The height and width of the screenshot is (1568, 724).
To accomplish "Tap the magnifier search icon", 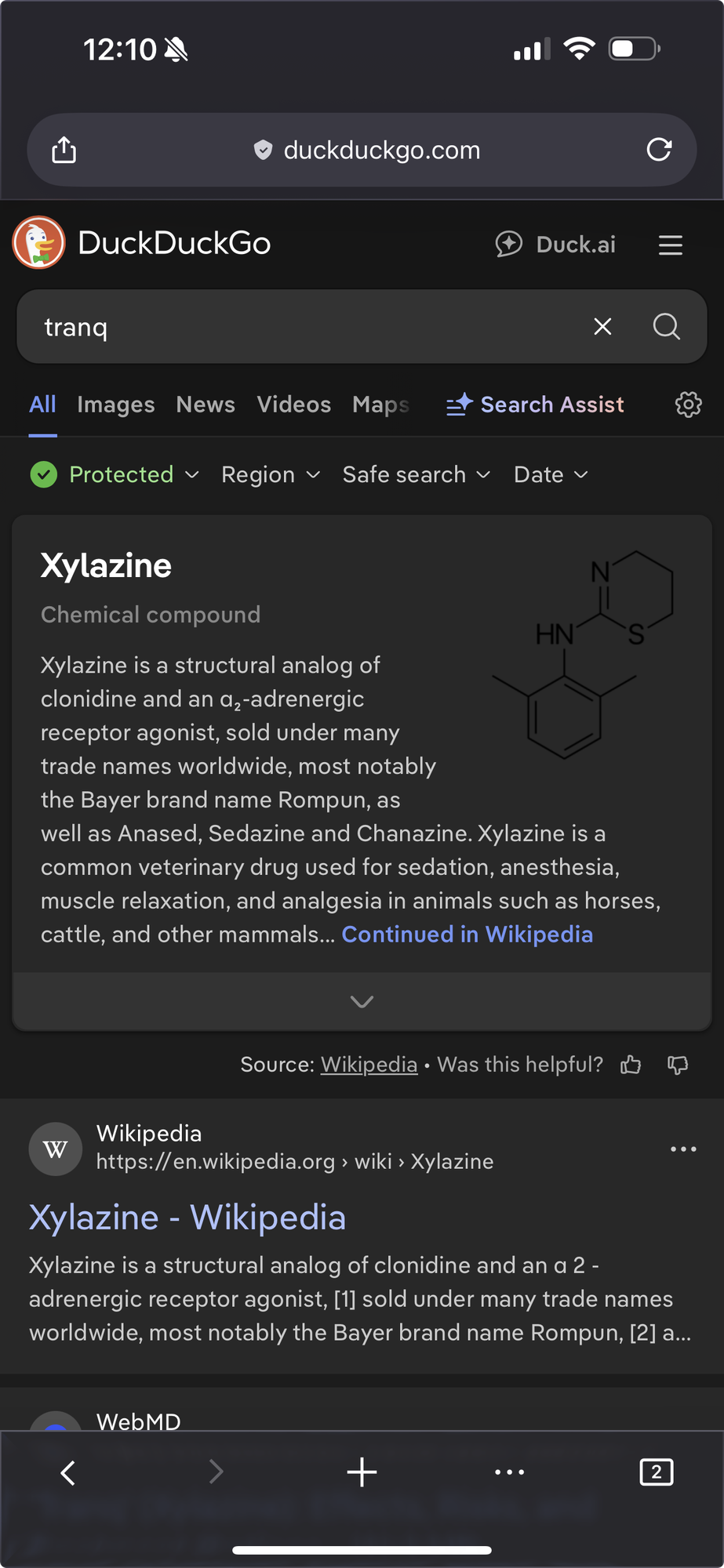I will pyautogui.click(x=666, y=326).
